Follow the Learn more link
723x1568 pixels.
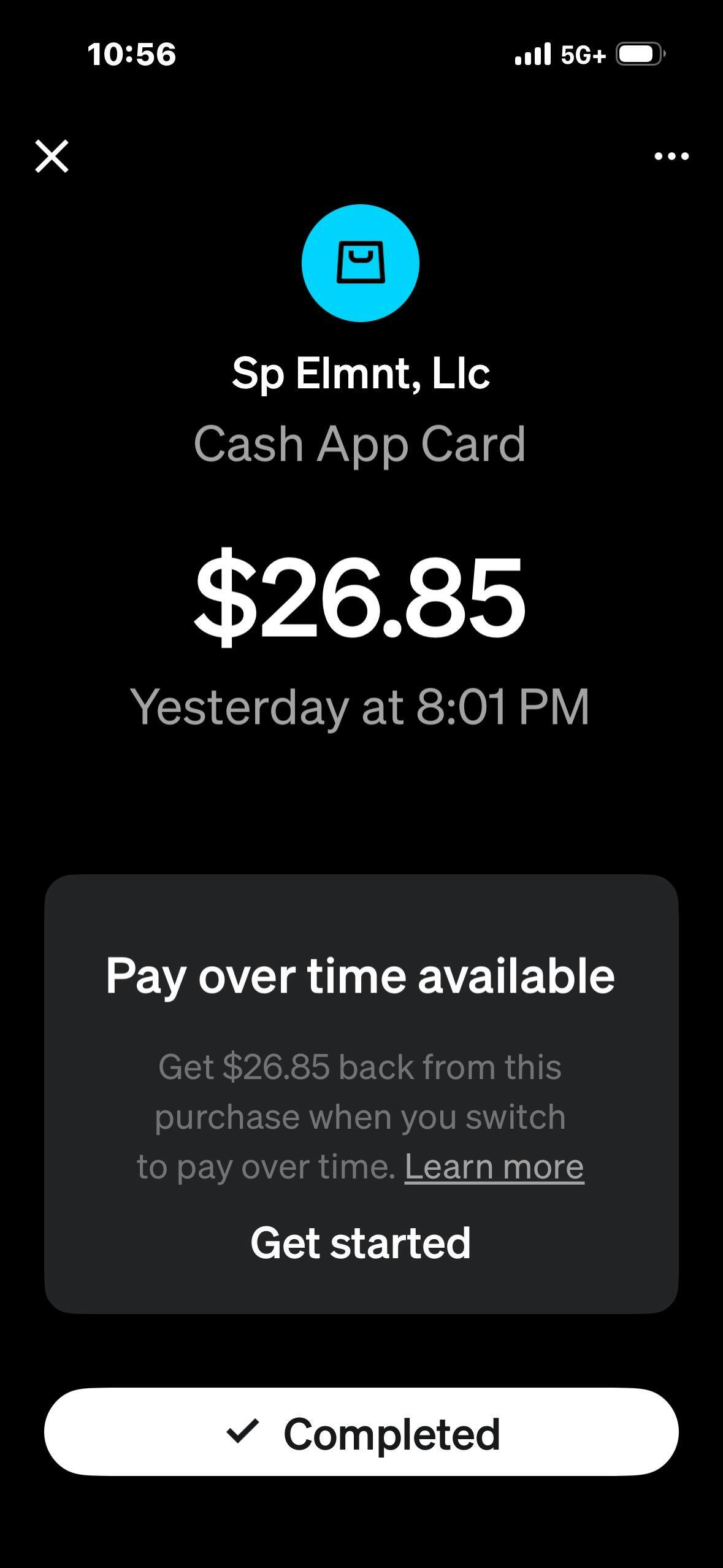(494, 1166)
